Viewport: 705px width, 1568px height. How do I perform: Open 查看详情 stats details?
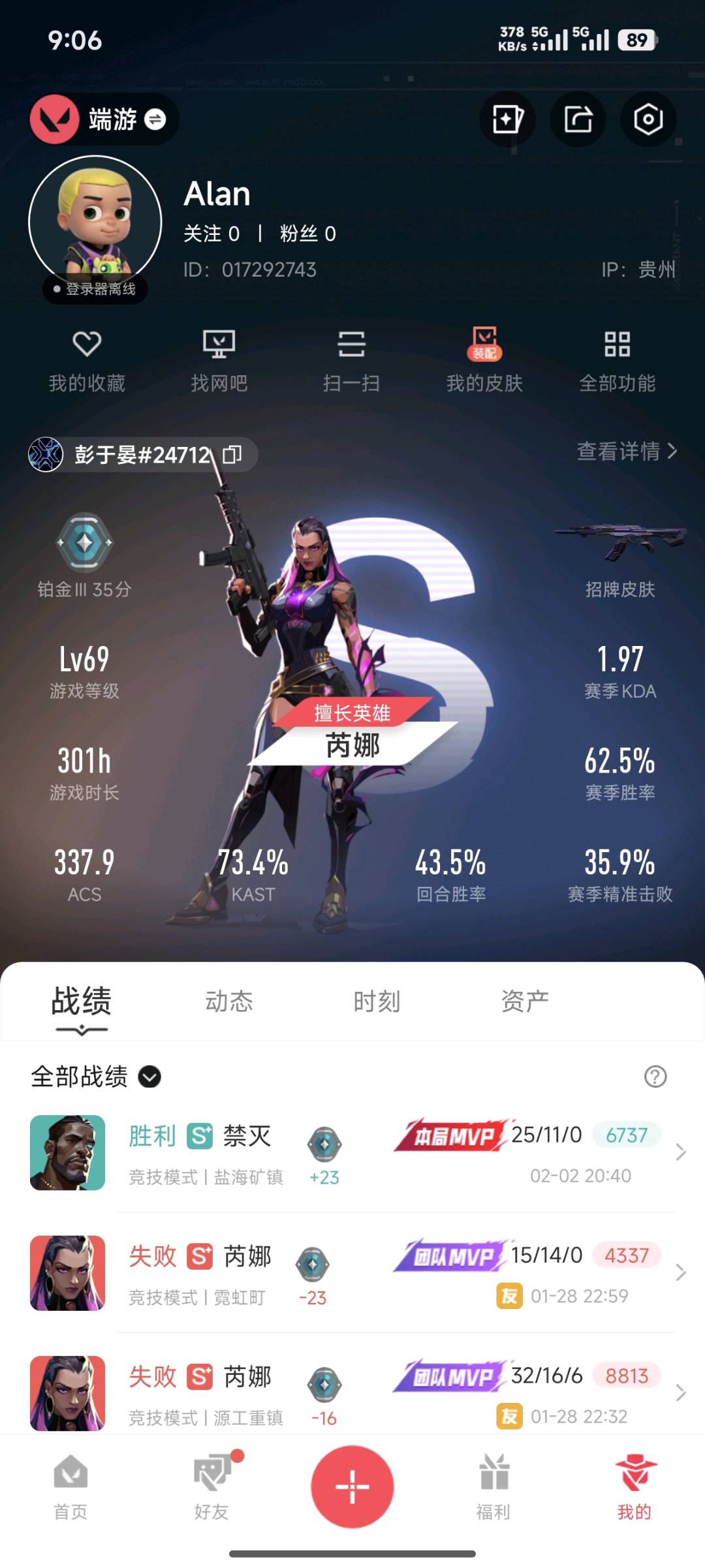pyautogui.click(x=627, y=451)
